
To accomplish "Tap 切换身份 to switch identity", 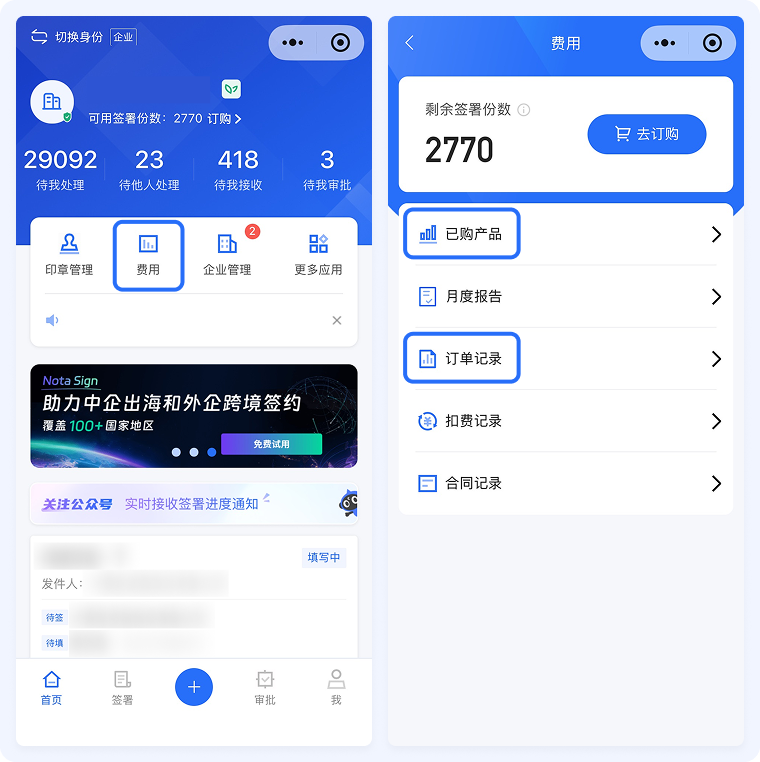I will coord(68,37).
